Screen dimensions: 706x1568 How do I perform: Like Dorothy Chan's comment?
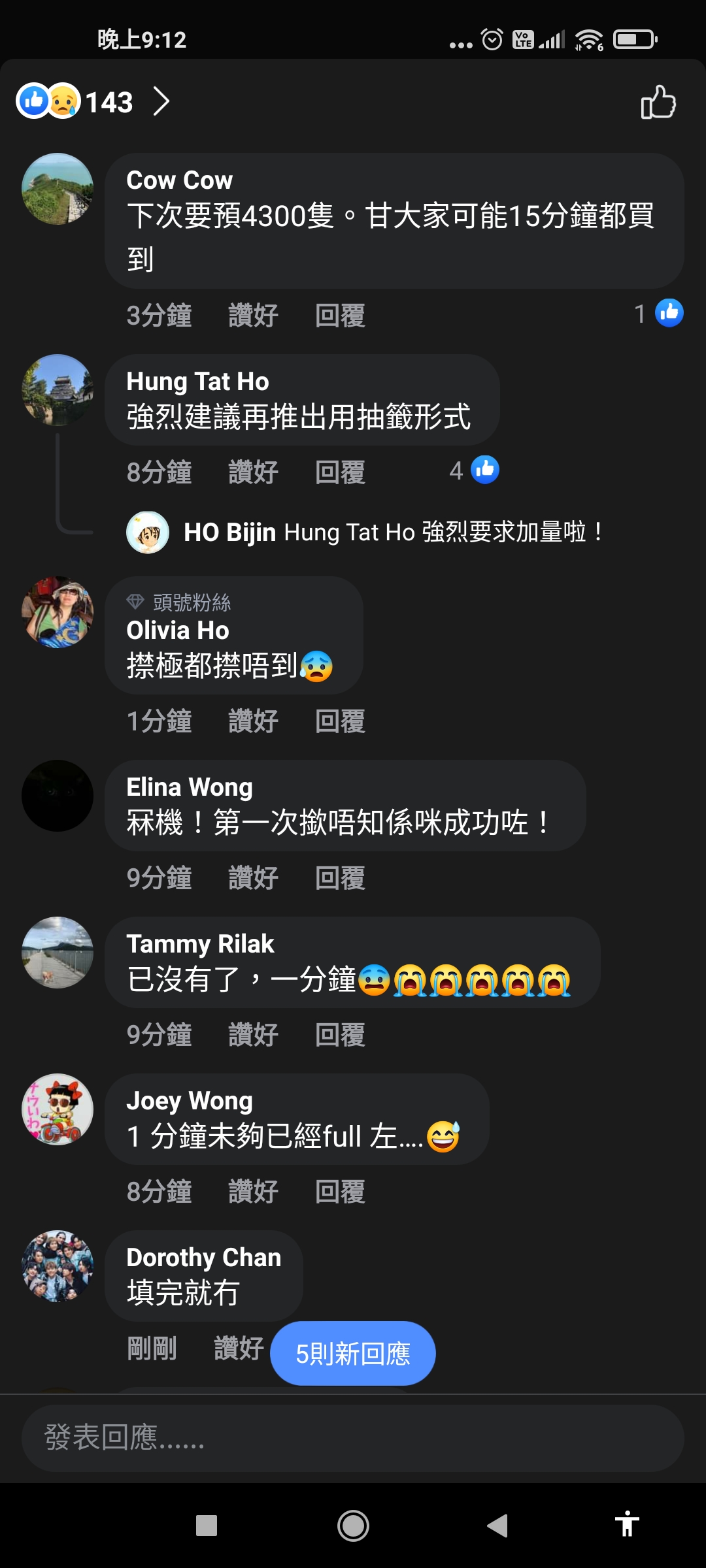(x=239, y=1348)
